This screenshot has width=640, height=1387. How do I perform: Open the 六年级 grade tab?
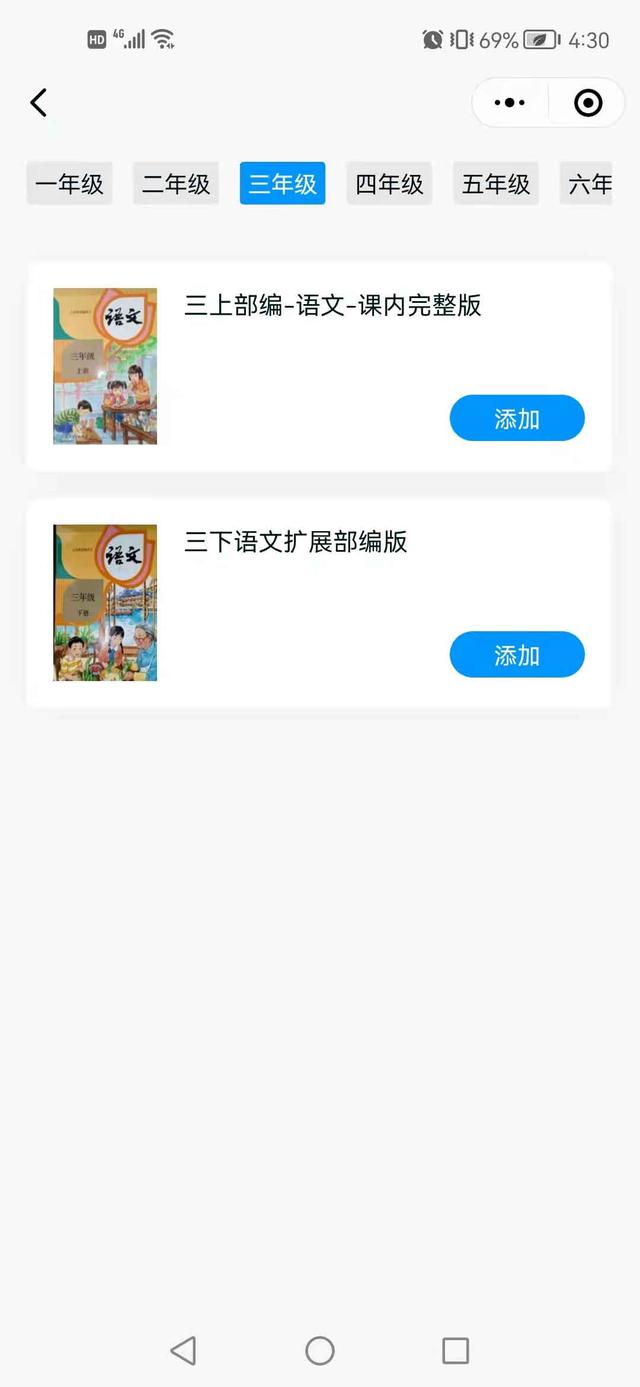[587, 184]
